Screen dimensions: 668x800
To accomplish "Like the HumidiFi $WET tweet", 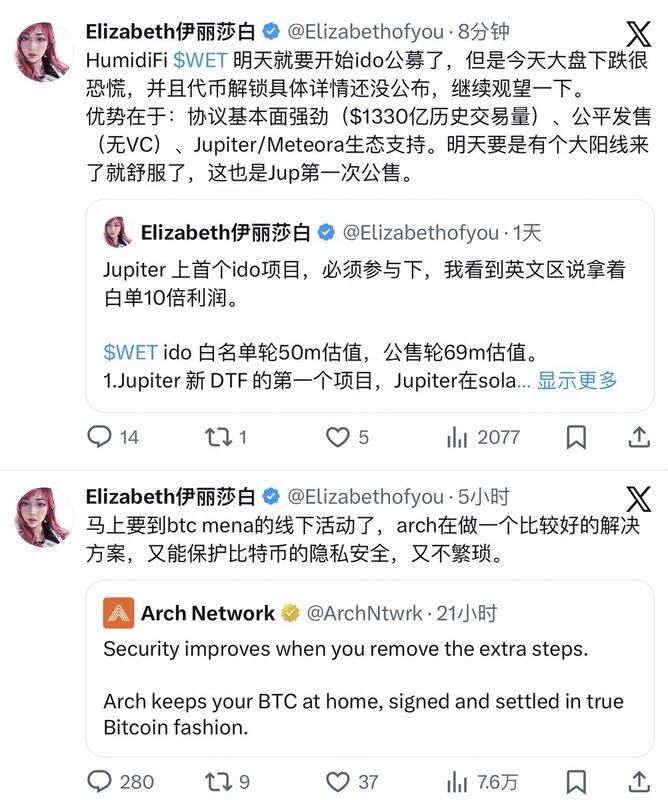I will (339, 437).
